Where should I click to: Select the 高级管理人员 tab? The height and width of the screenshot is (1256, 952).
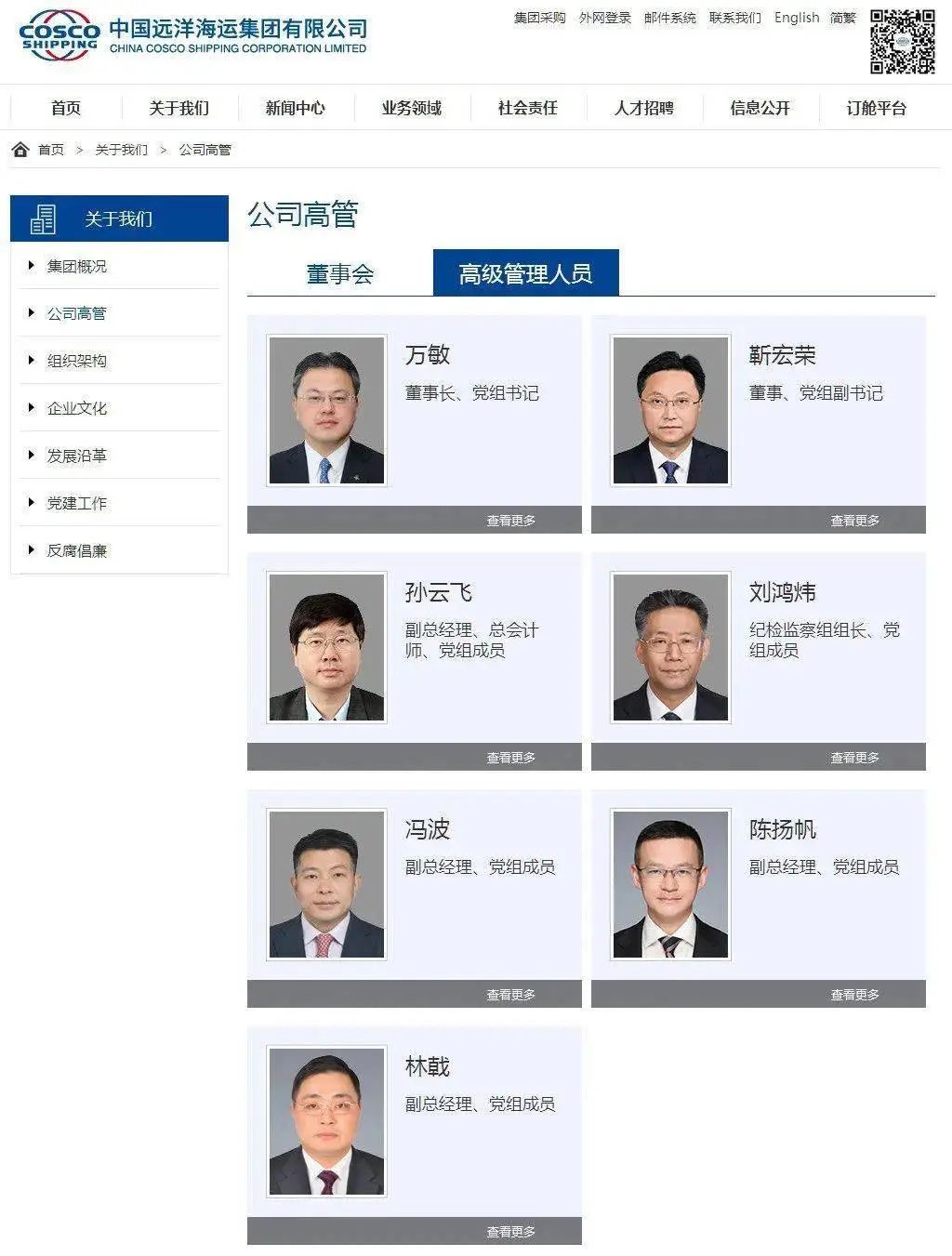tap(525, 273)
